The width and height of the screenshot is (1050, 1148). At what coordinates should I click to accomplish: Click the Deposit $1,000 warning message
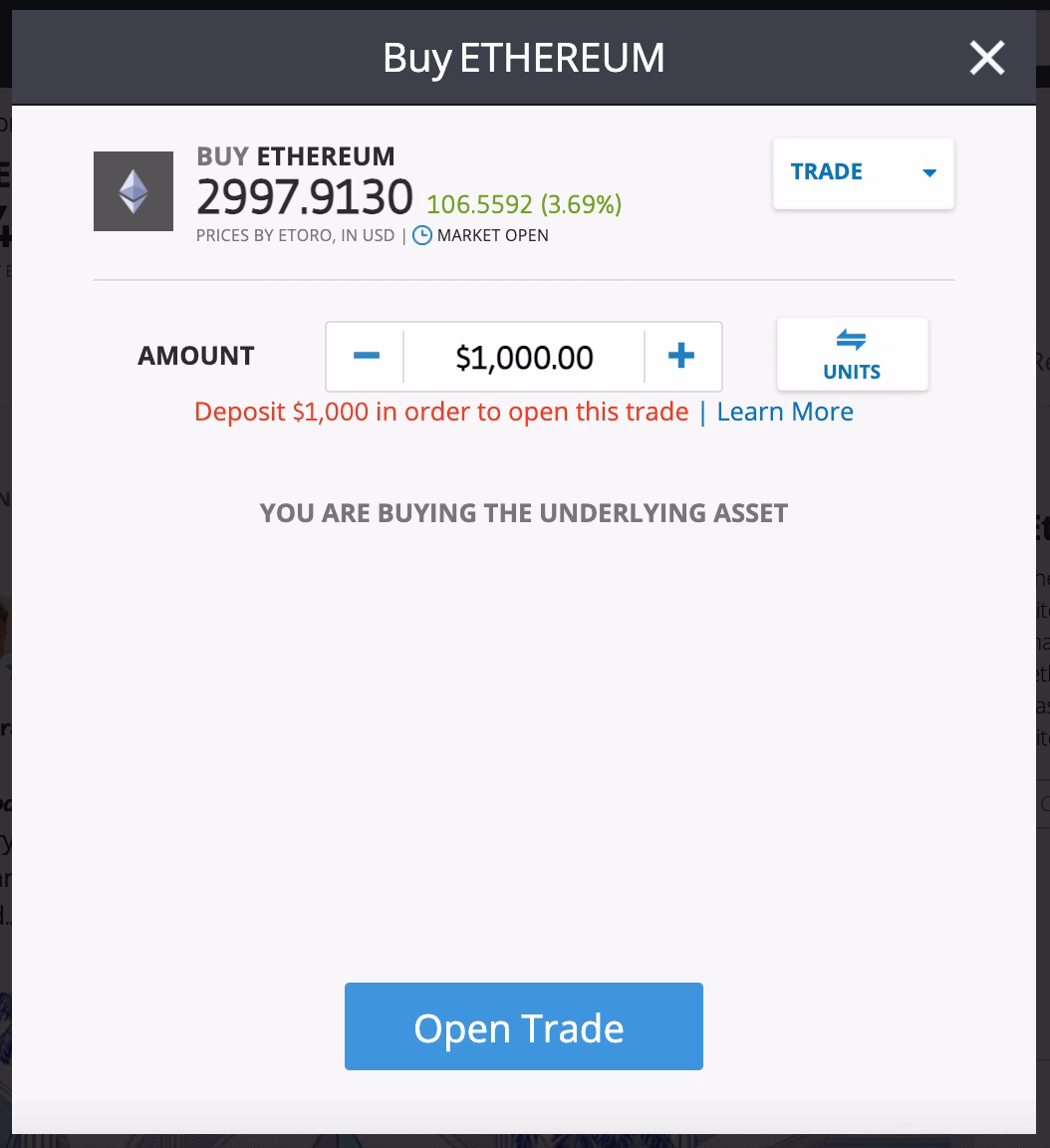tap(441, 411)
